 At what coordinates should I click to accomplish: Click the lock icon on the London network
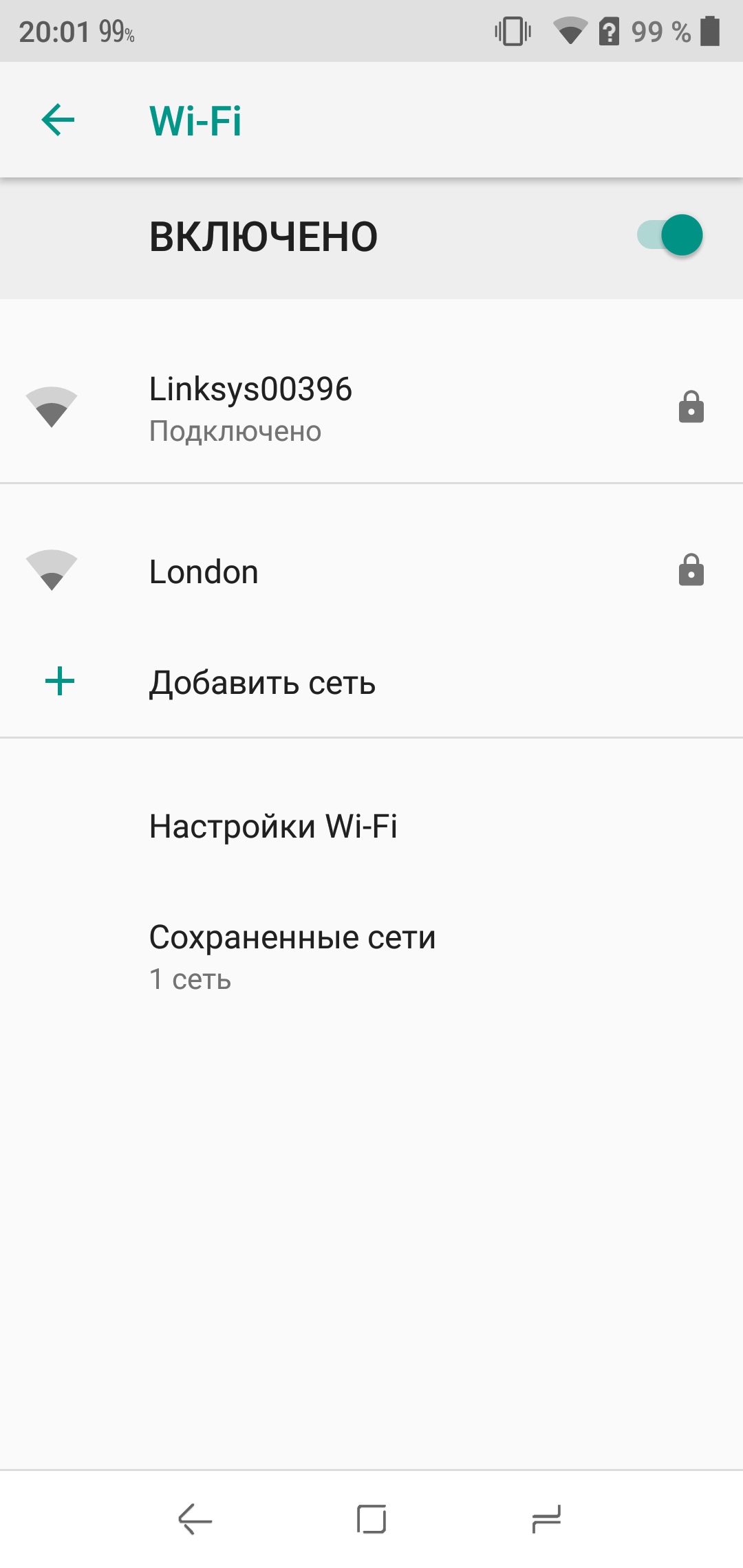(691, 571)
